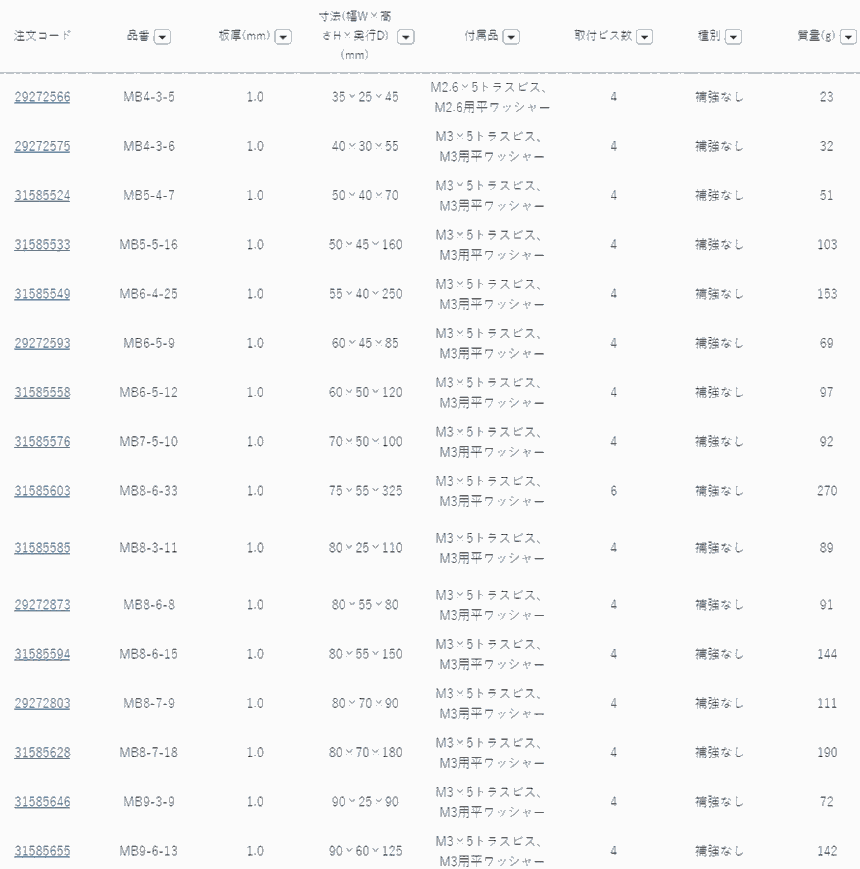Open order code 31585533 link
Viewport: 860px width, 869px height.
click(x=42, y=244)
